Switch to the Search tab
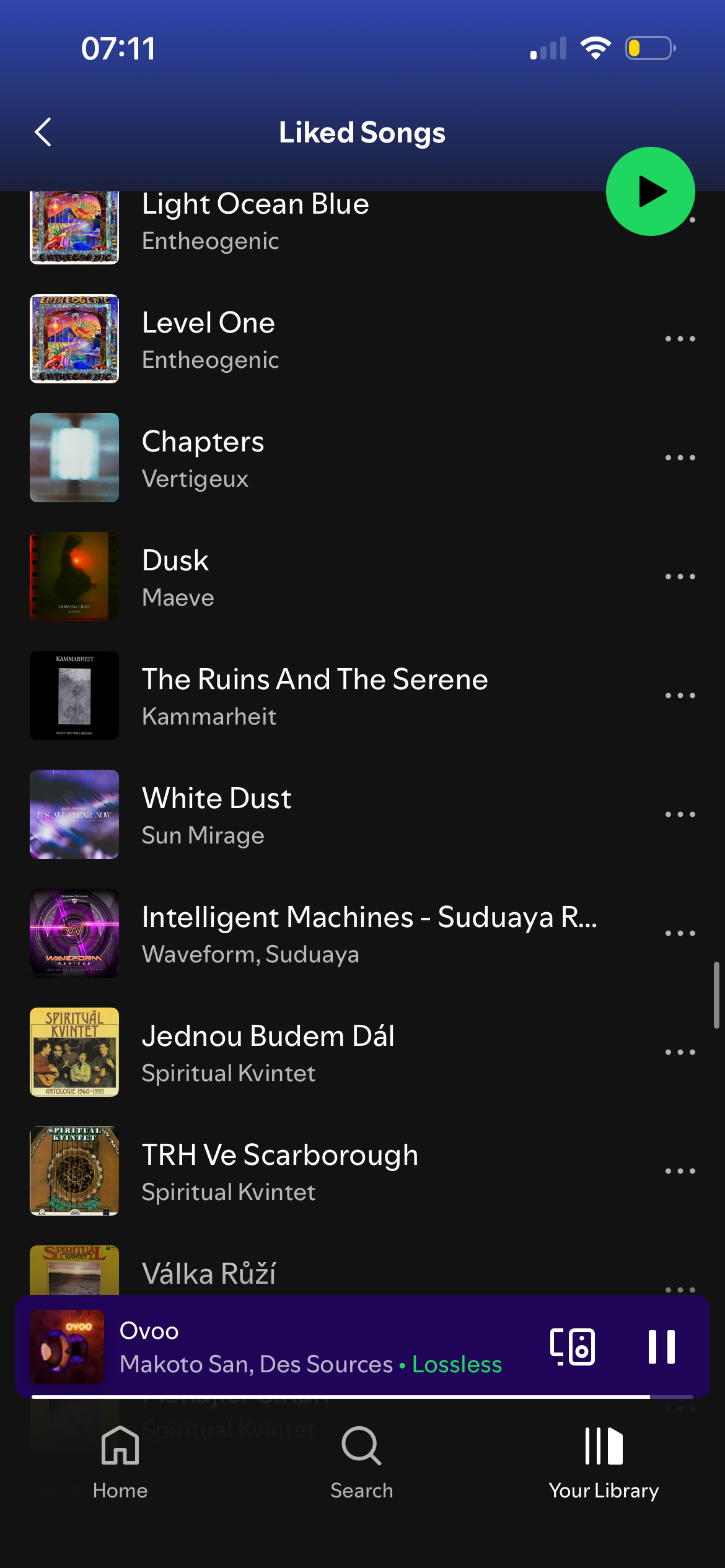 [x=362, y=1463]
